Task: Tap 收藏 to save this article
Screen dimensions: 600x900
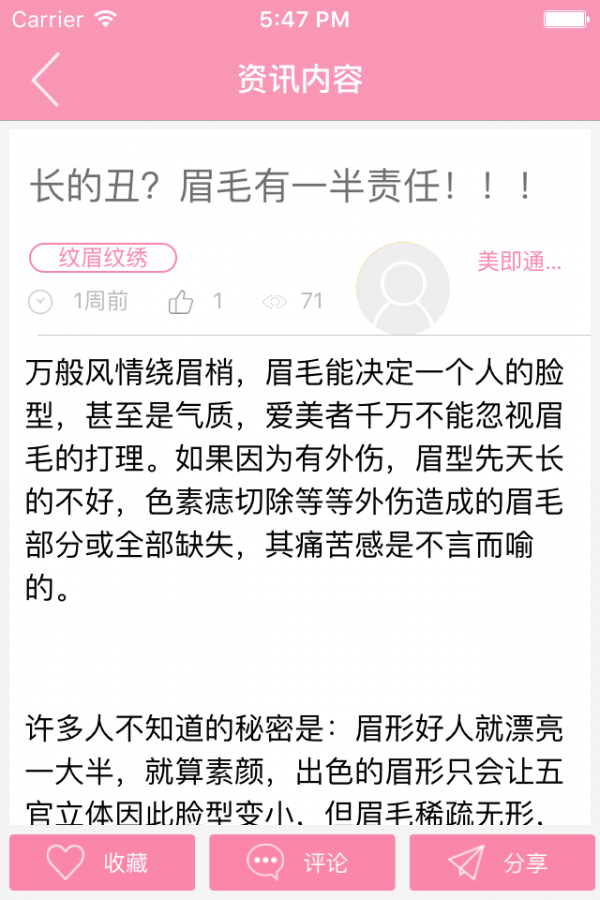Action: point(102,862)
